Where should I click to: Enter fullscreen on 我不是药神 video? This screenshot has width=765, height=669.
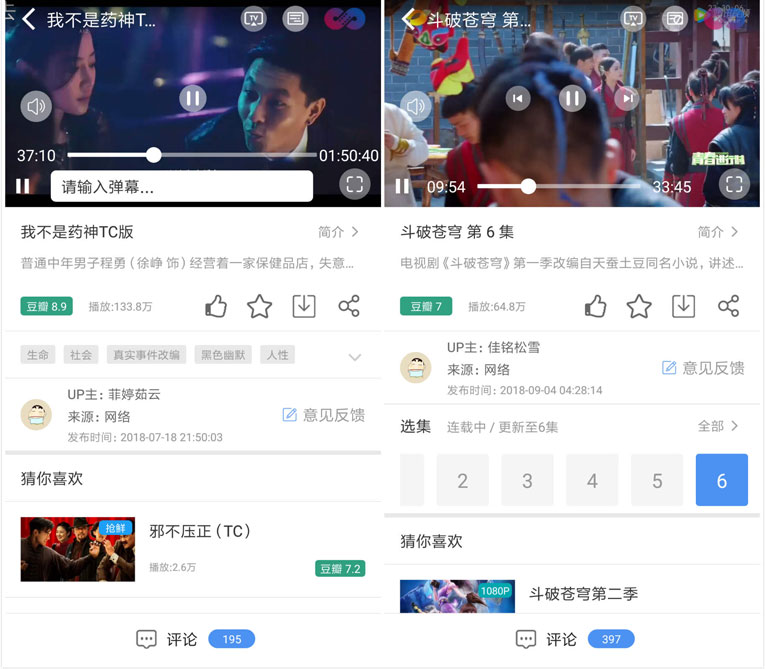click(x=354, y=184)
